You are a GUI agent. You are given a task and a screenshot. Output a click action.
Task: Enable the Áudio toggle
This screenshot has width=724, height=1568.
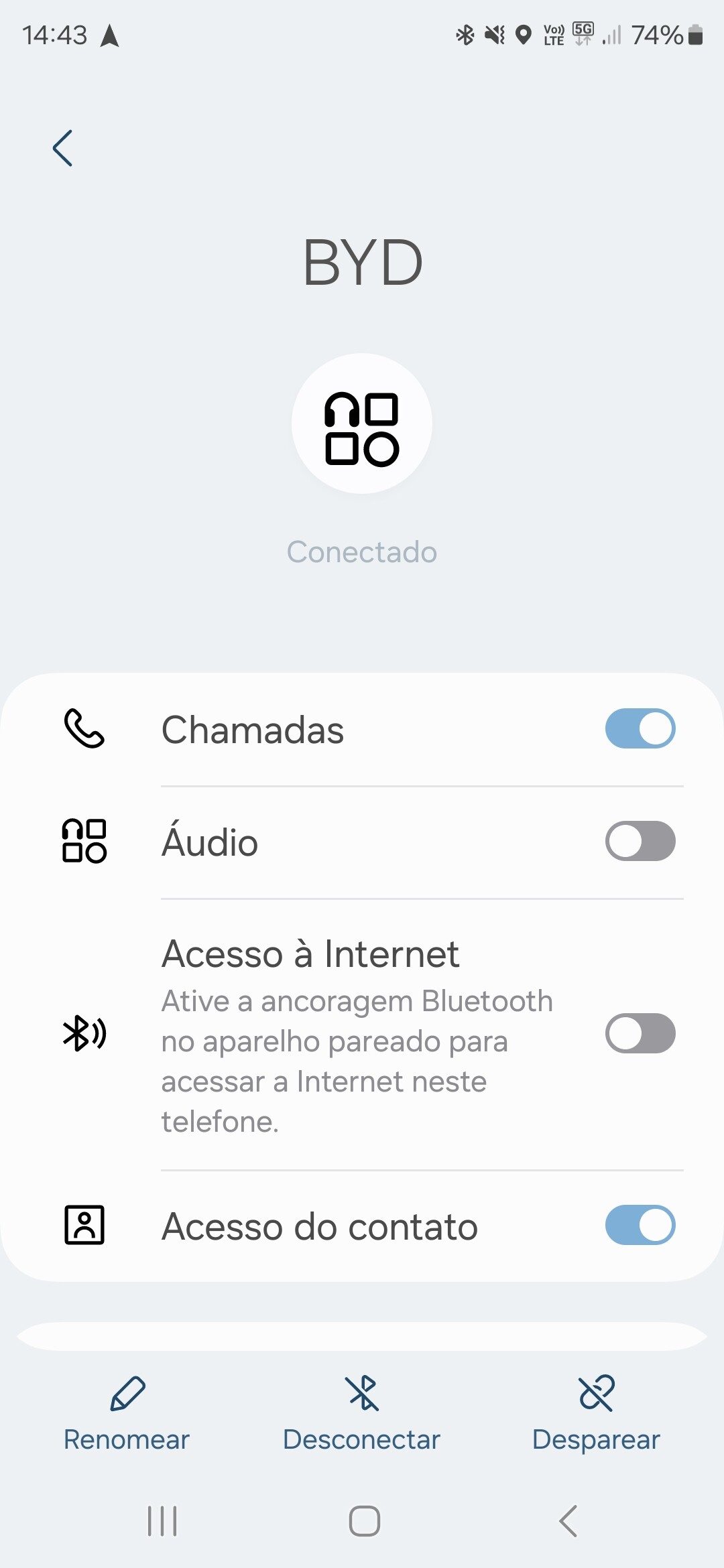640,841
